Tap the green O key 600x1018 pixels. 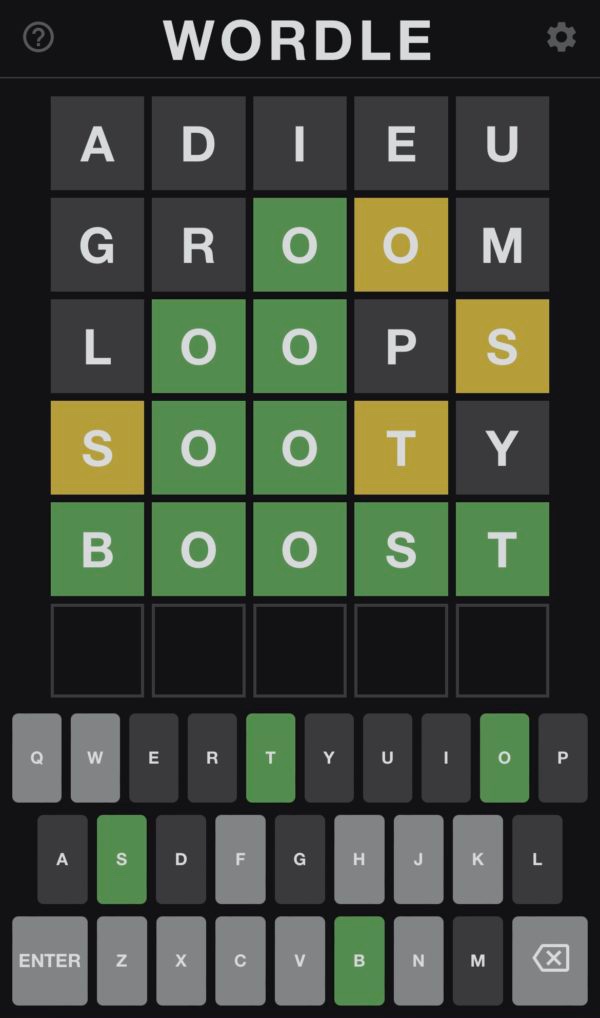[x=505, y=758]
